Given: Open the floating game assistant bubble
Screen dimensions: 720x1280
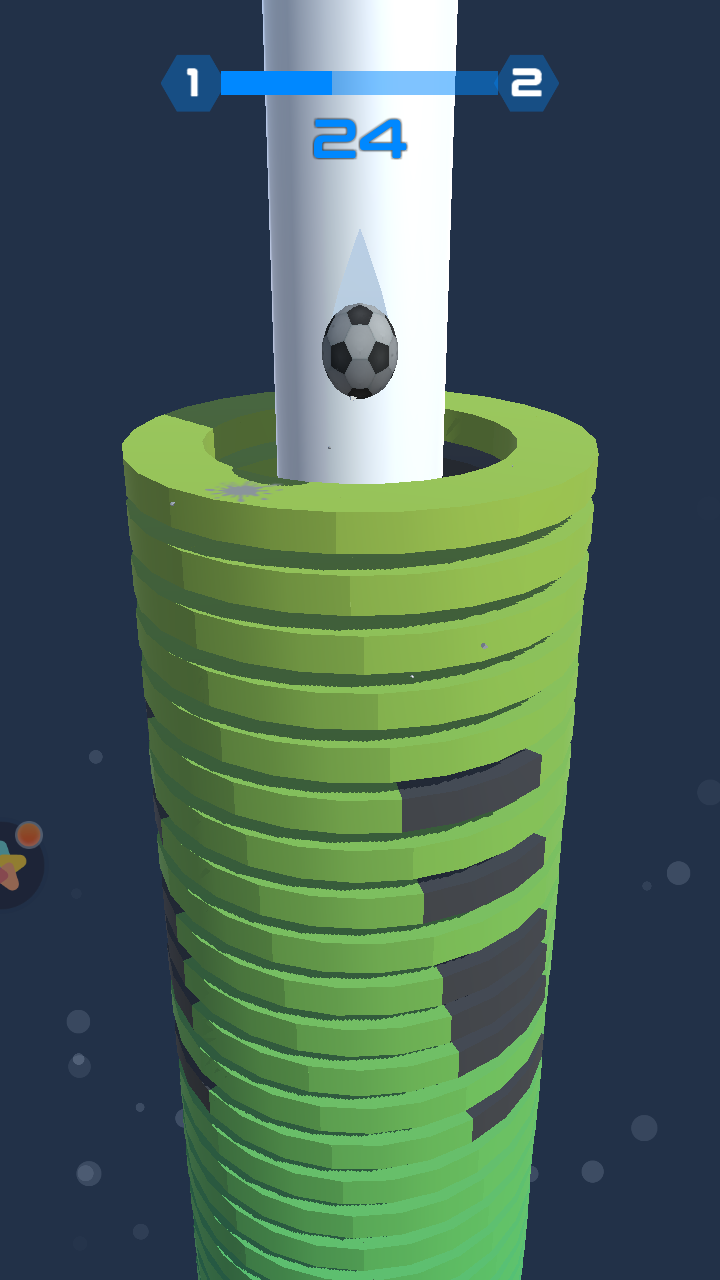Looking at the screenshot, I should coord(14,863).
